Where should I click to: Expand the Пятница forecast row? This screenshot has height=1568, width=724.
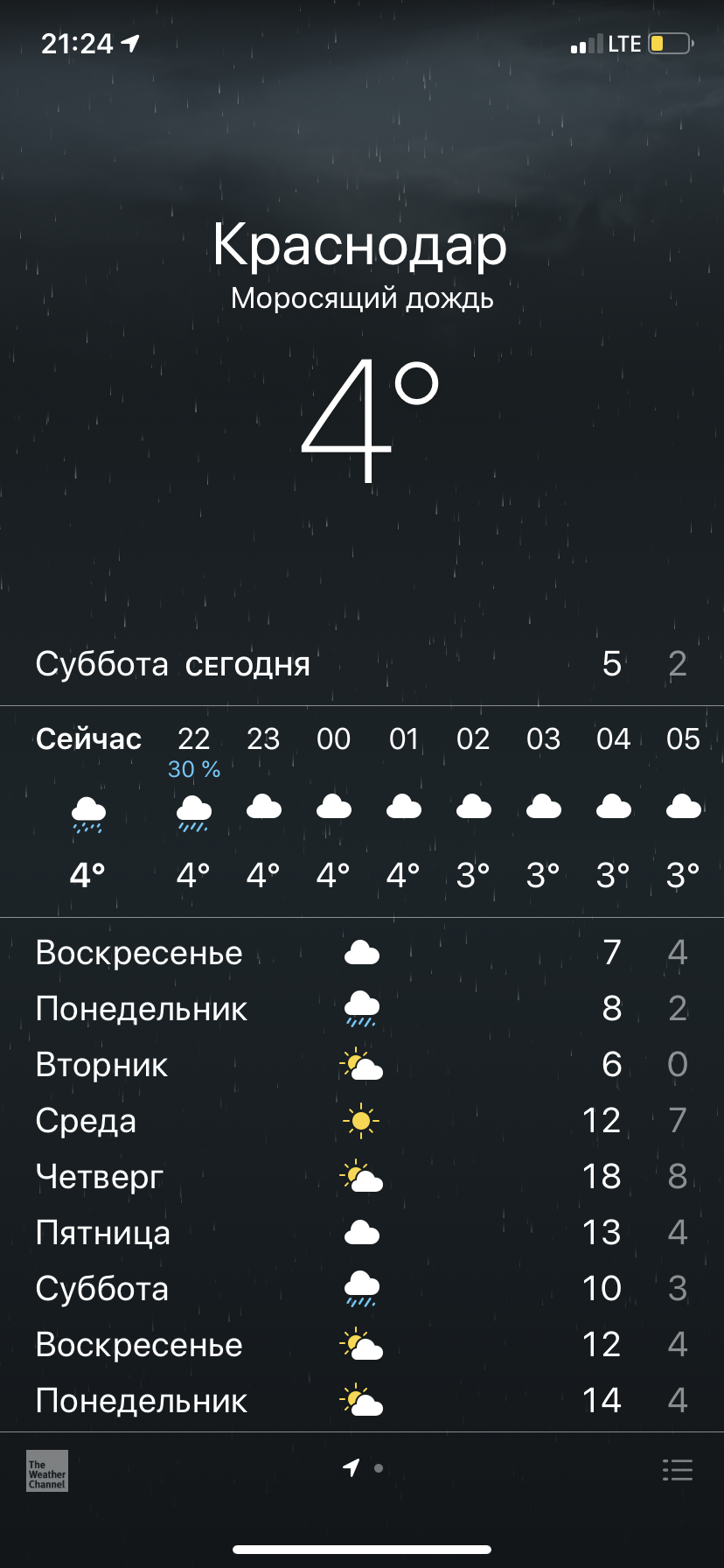tap(362, 1232)
